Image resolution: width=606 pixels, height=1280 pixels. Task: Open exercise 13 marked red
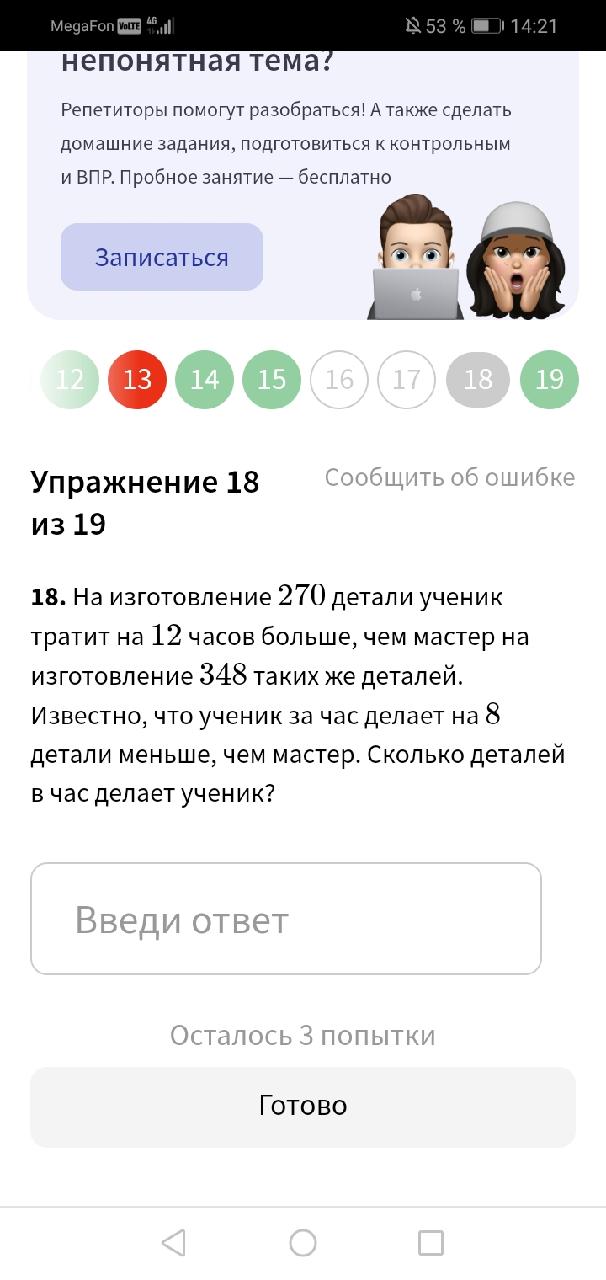[137, 380]
